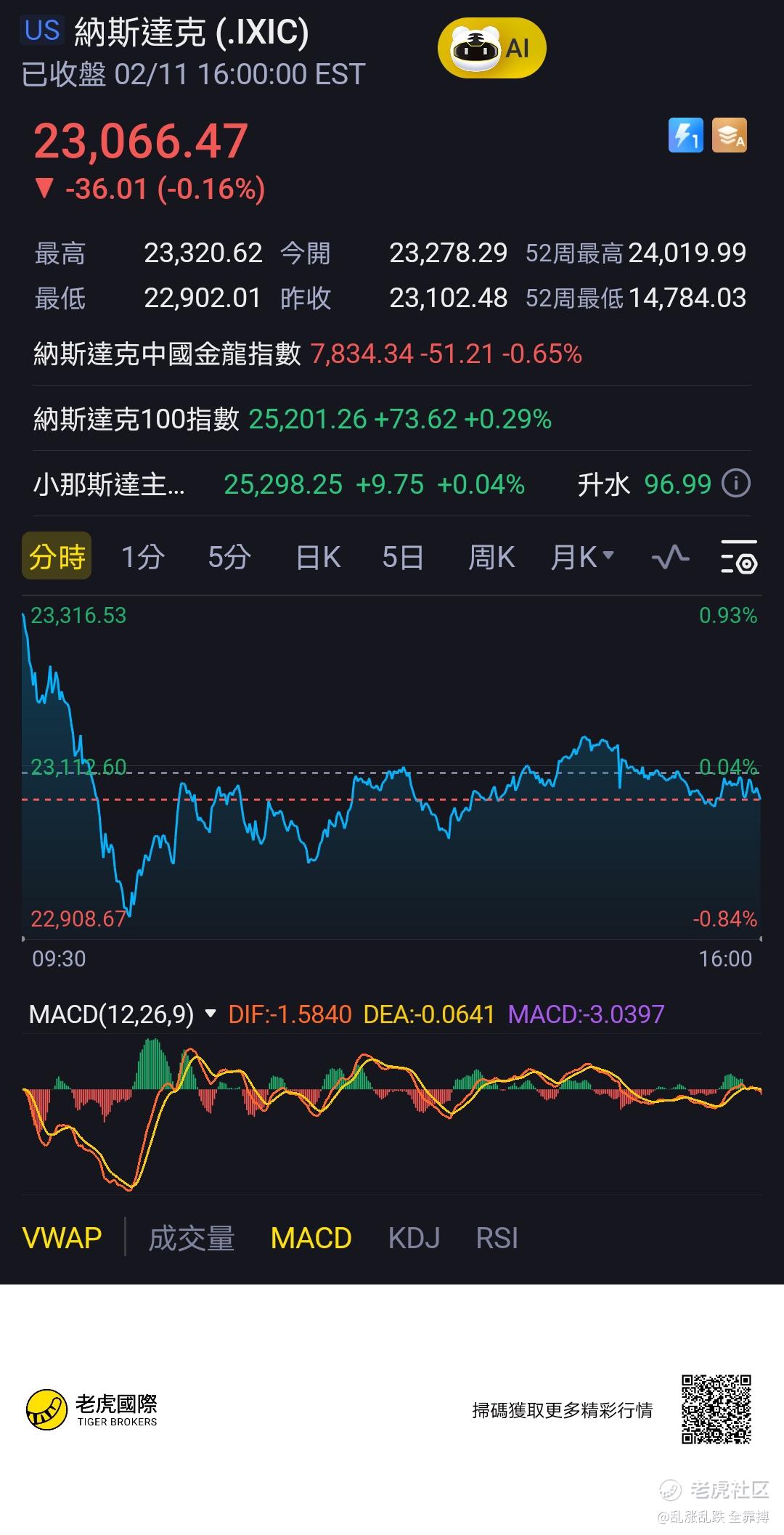The image size is (784, 1535).
Task: Switch to the 5分 chart tab
Action: [x=229, y=558]
